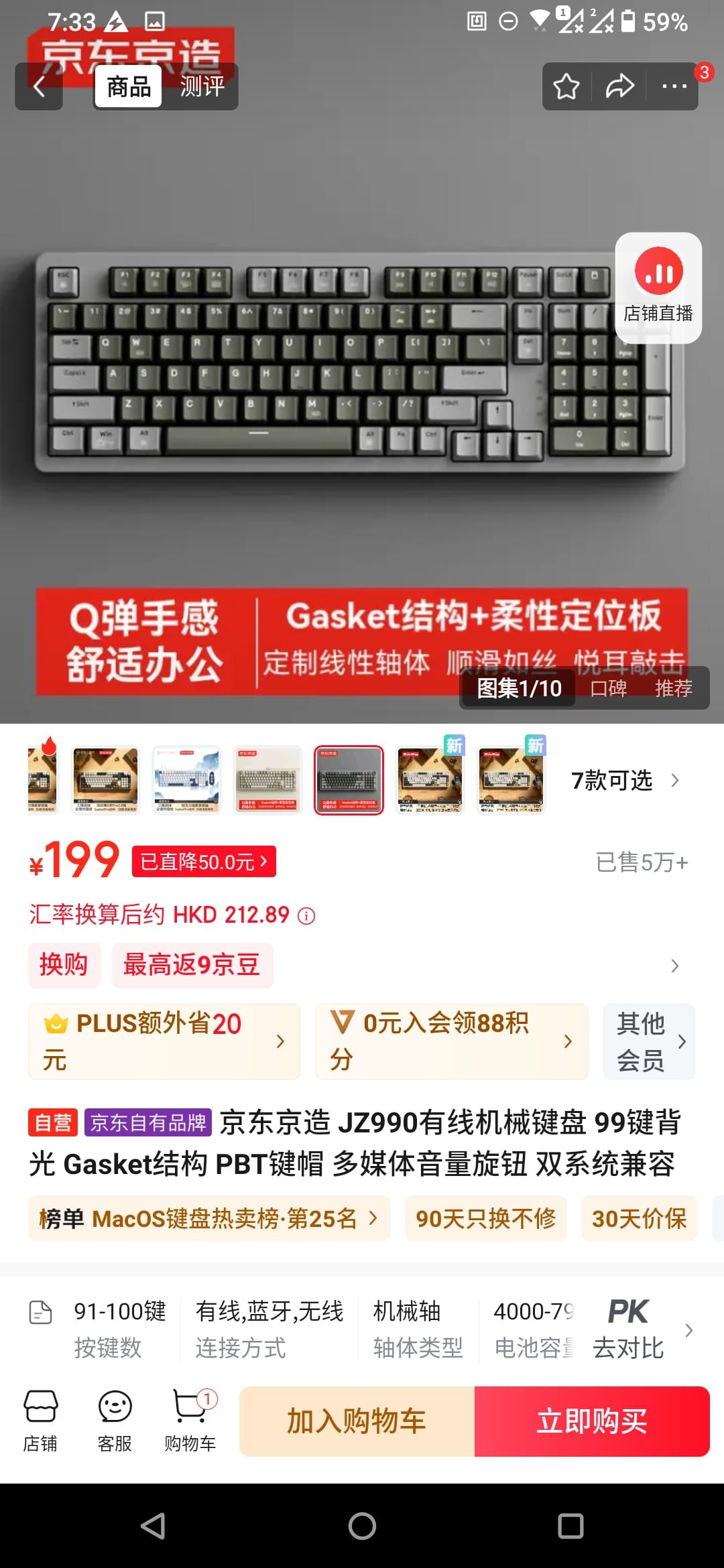Add product to favorites with star icon
Viewport: 724px width, 1568px height.
tap(566, 86)
